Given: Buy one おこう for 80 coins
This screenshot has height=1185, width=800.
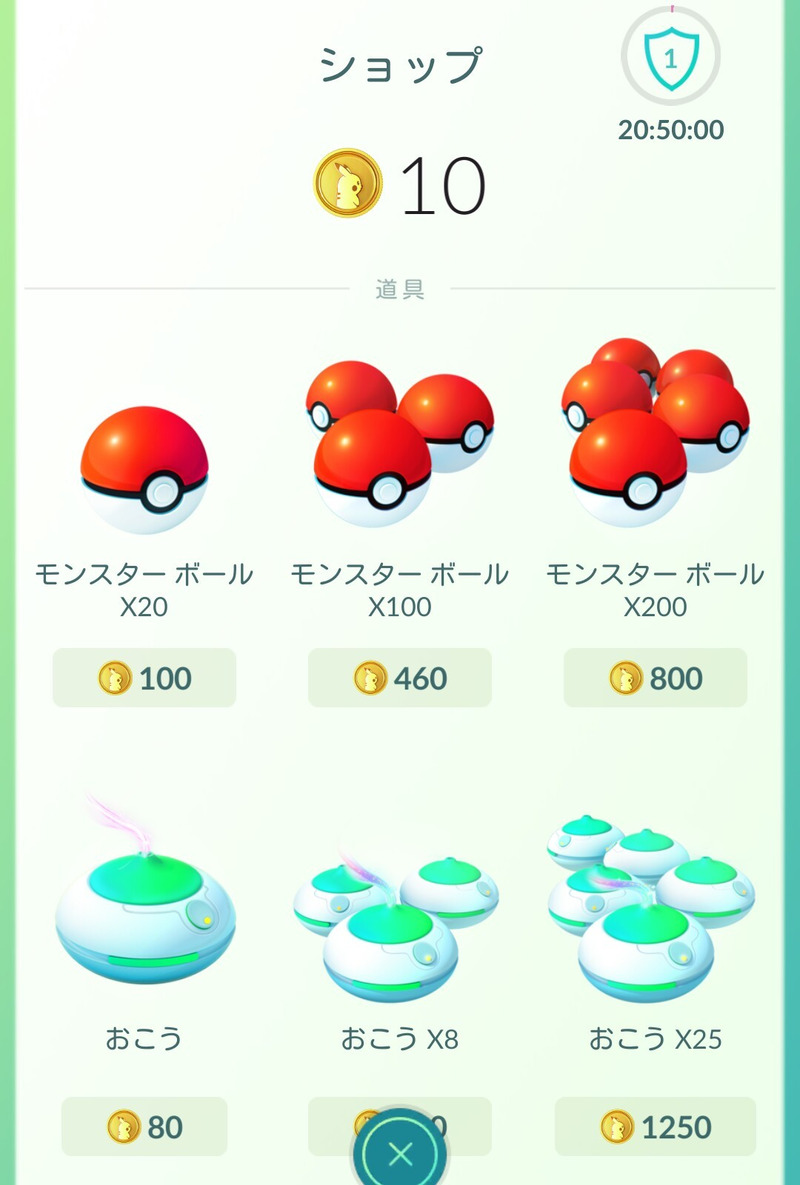Looking at the screenshot, I should pos(143,1127).
